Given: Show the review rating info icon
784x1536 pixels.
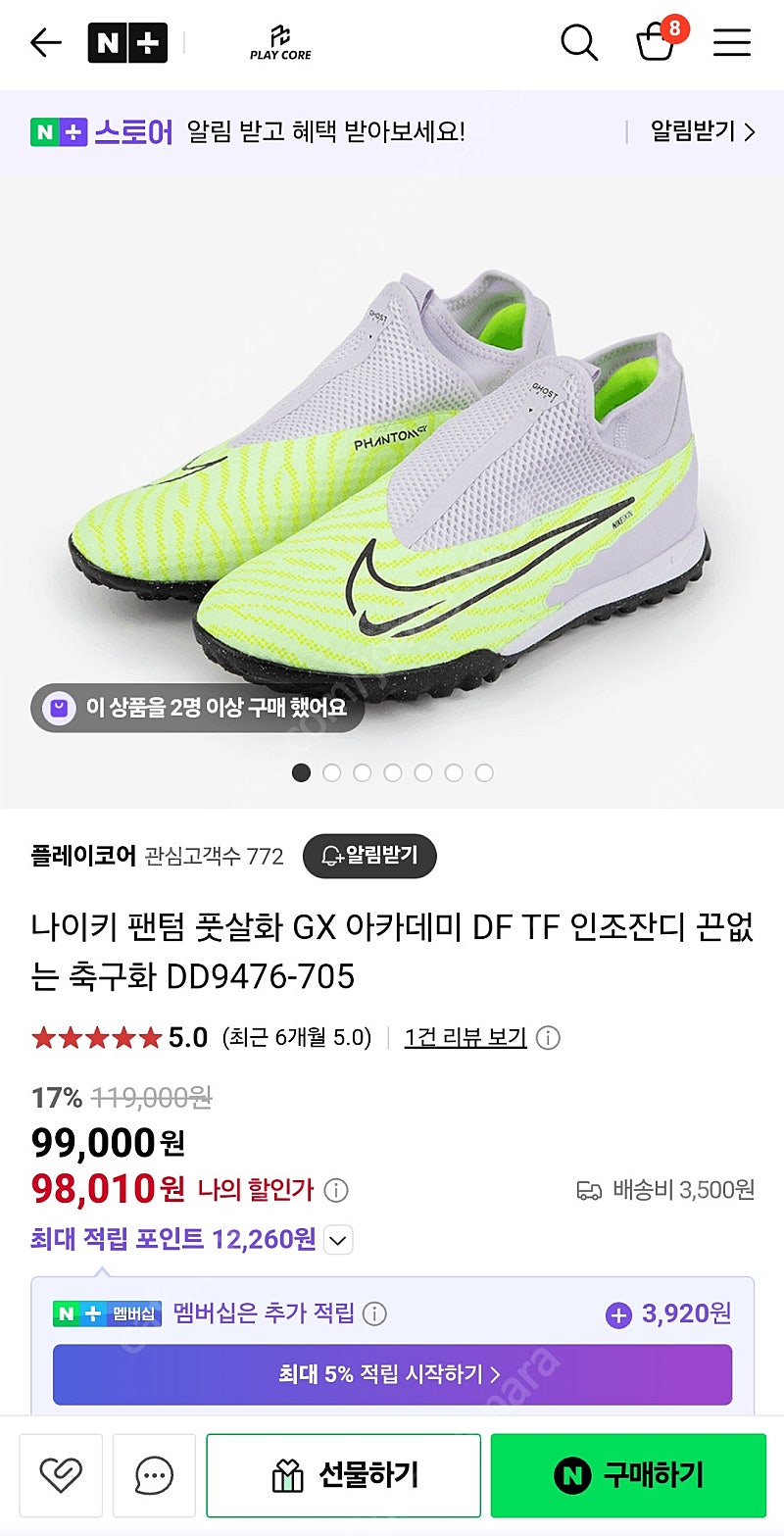Looking at the screenshot, I should [x=549, y=1037].
